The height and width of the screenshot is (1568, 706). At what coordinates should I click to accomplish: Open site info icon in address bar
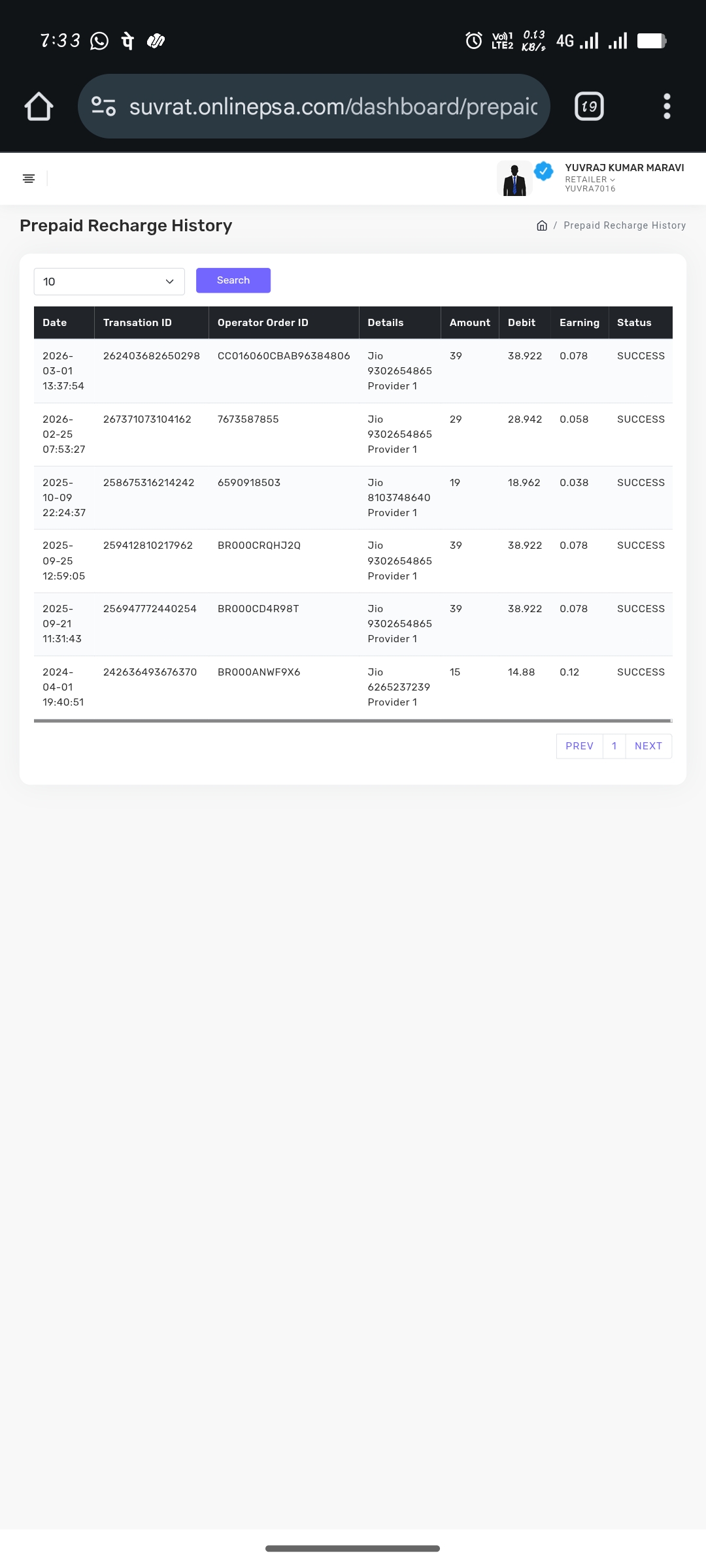pos(103,106)
